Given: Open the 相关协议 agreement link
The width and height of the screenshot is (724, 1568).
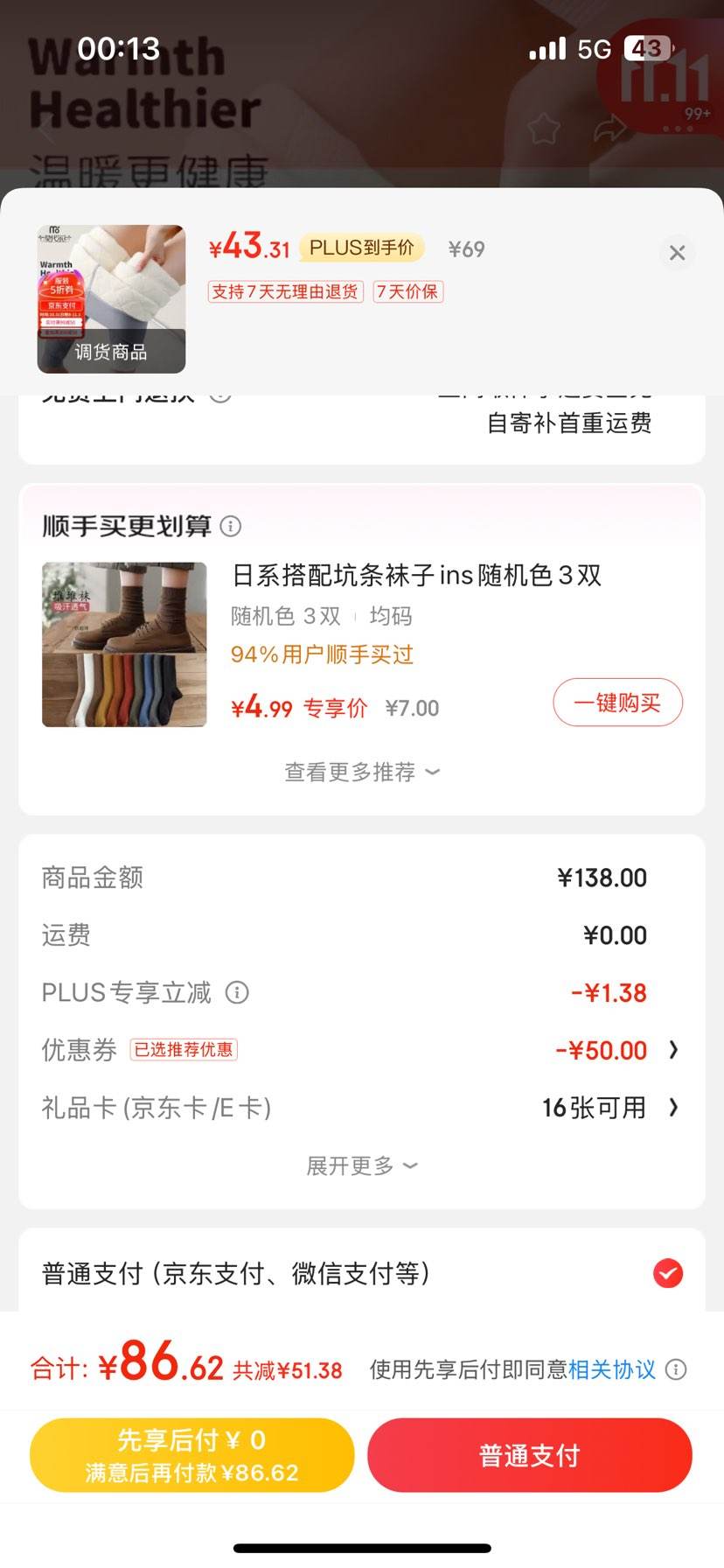Looking at the screenshot, I should tap(612, 1369).
